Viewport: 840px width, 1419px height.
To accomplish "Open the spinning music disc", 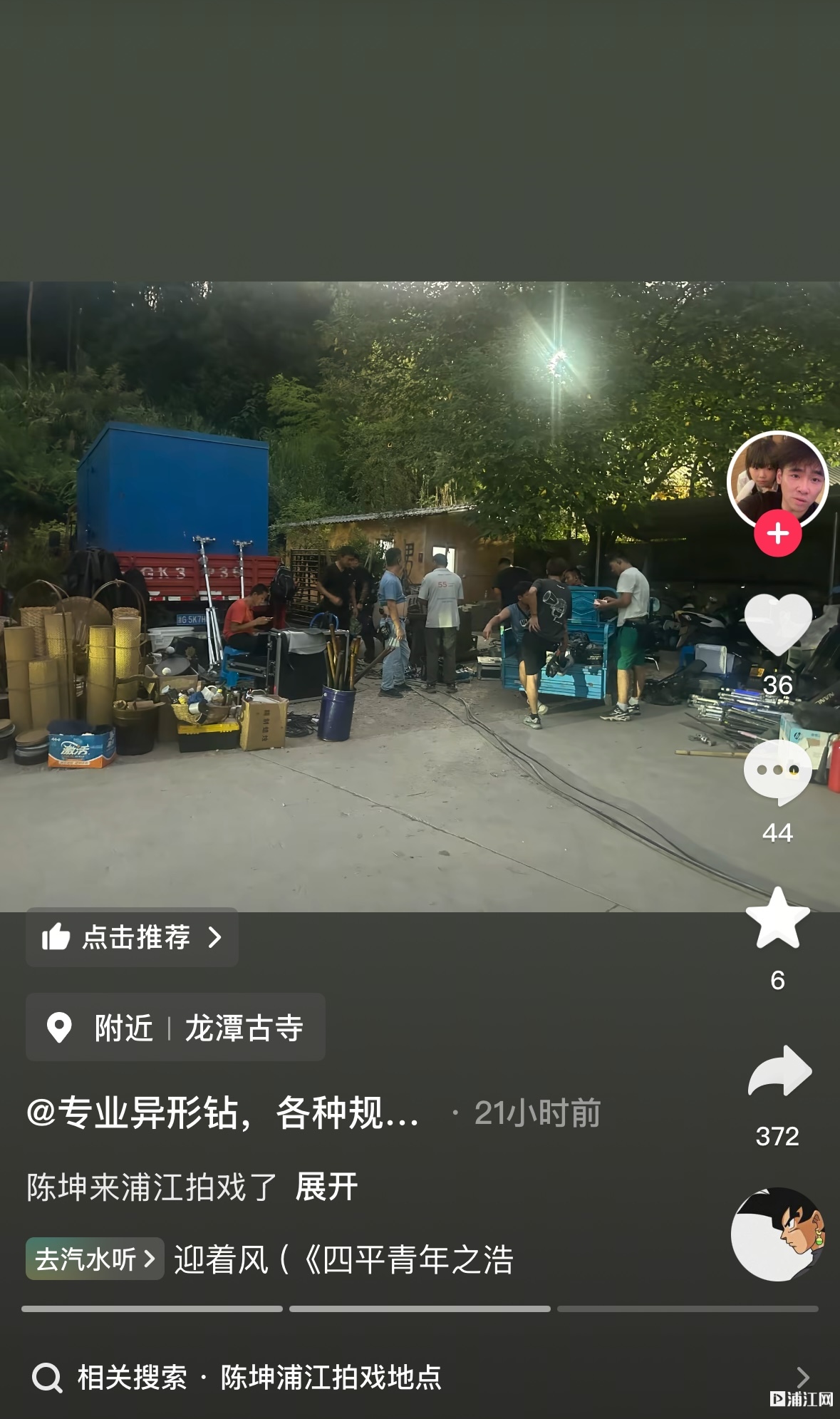I will (777, 1234).
